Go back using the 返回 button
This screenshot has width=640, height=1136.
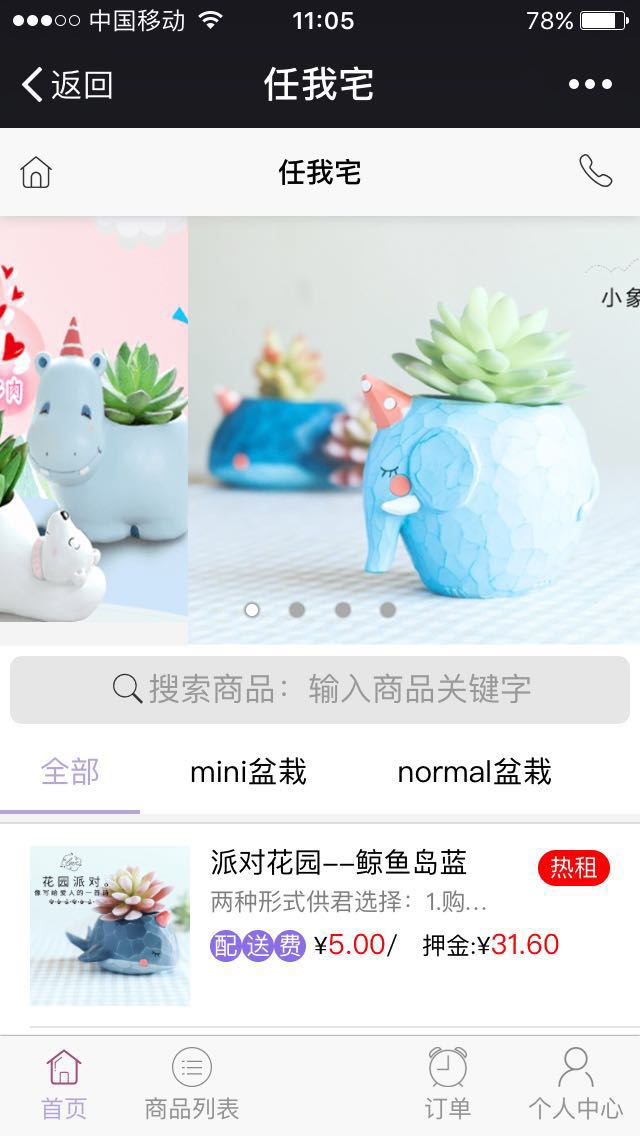click(68, 85)
